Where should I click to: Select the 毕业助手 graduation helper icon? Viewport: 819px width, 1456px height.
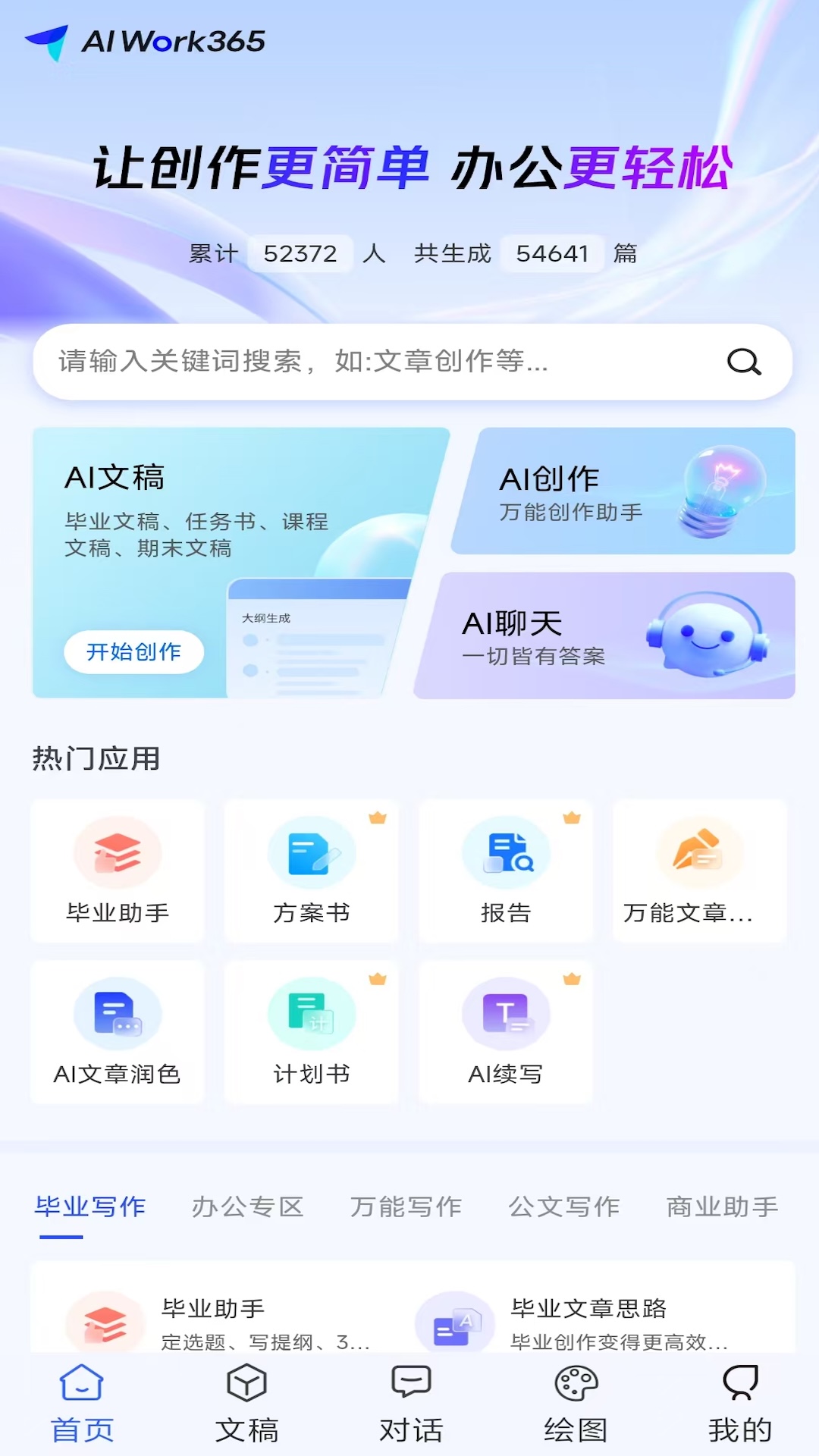(118, 852)
